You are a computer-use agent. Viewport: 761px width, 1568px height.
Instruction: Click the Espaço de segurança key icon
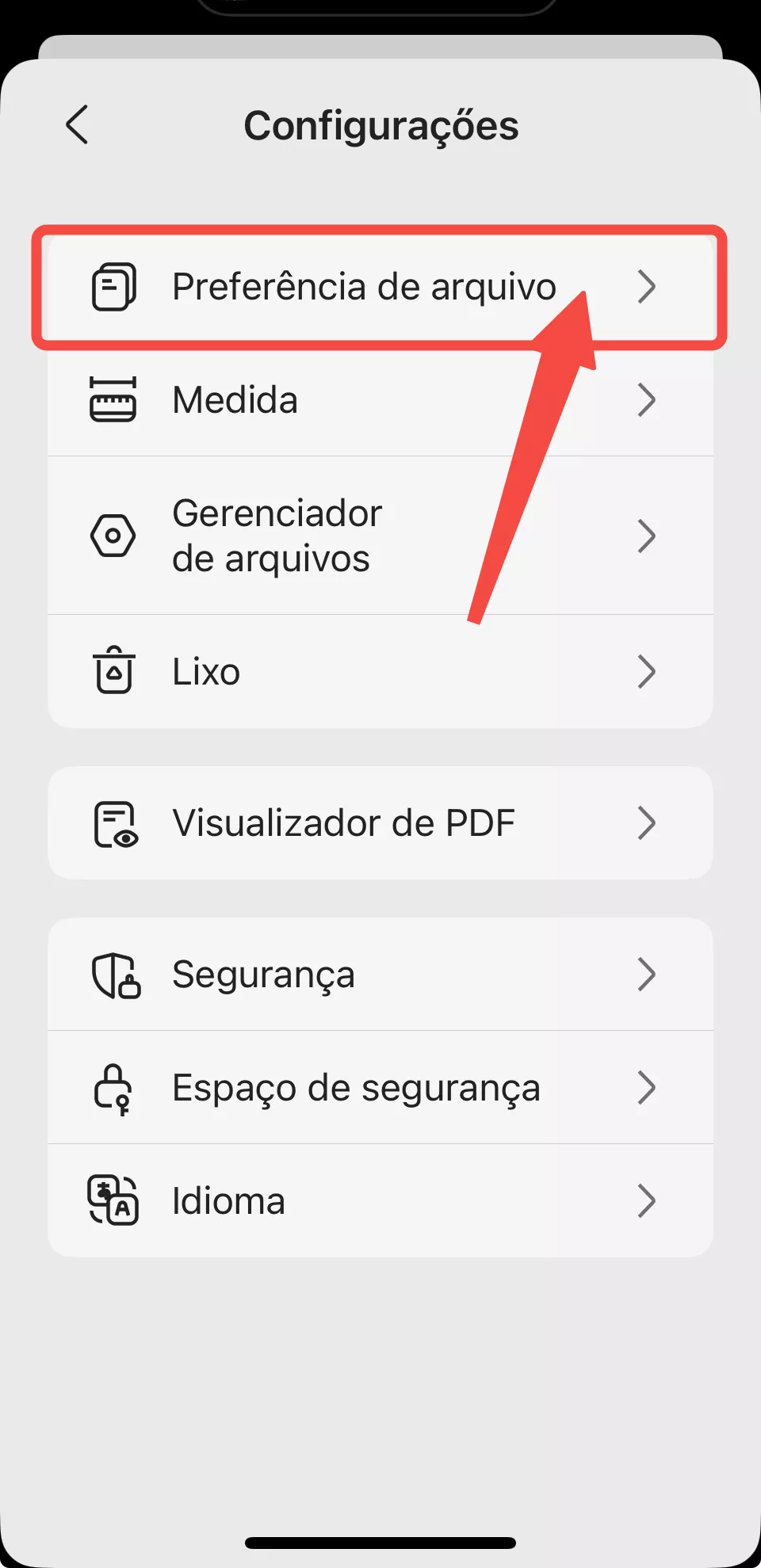(113, 1087)
